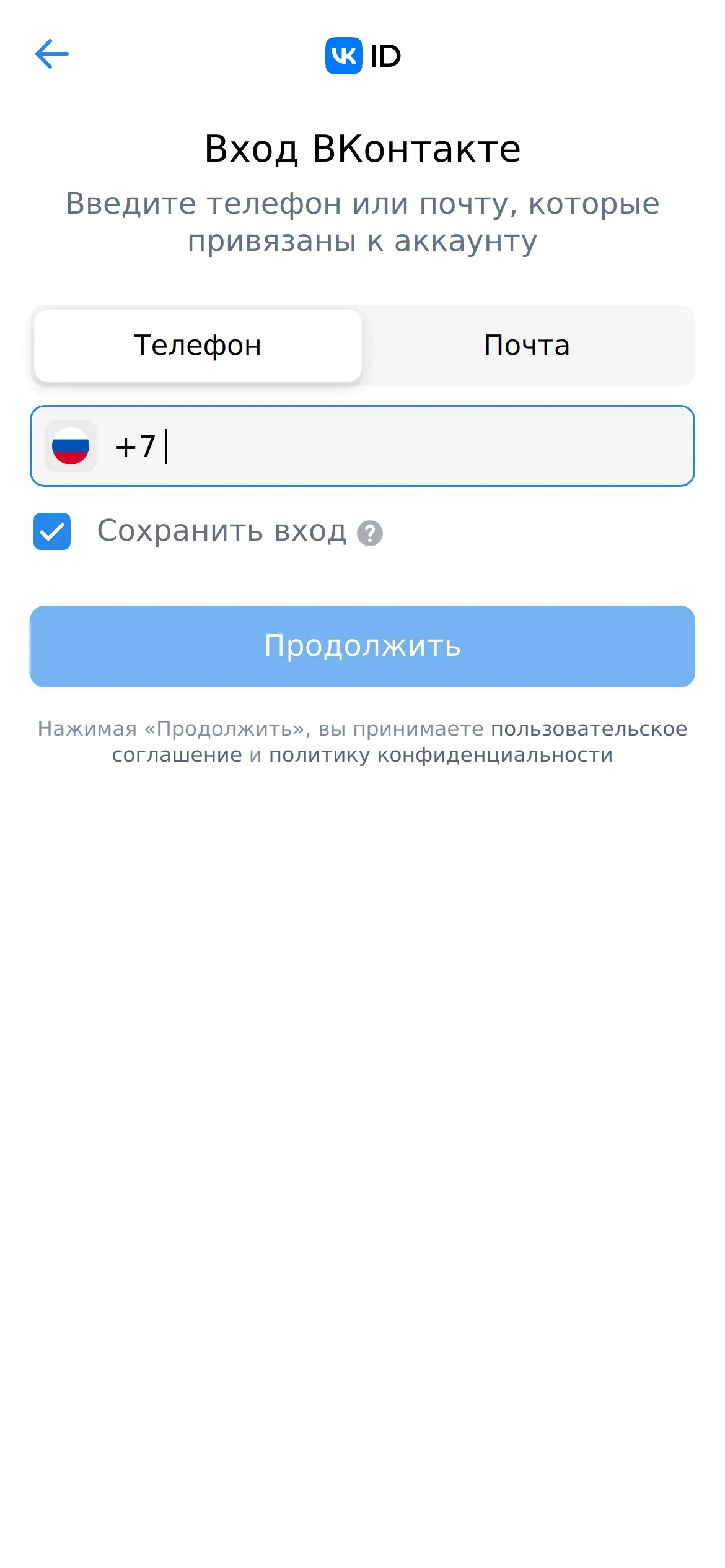Screen dimensions: 725x1568
Task: Select the Телефон tab
Action: click(x=198, y=346)
